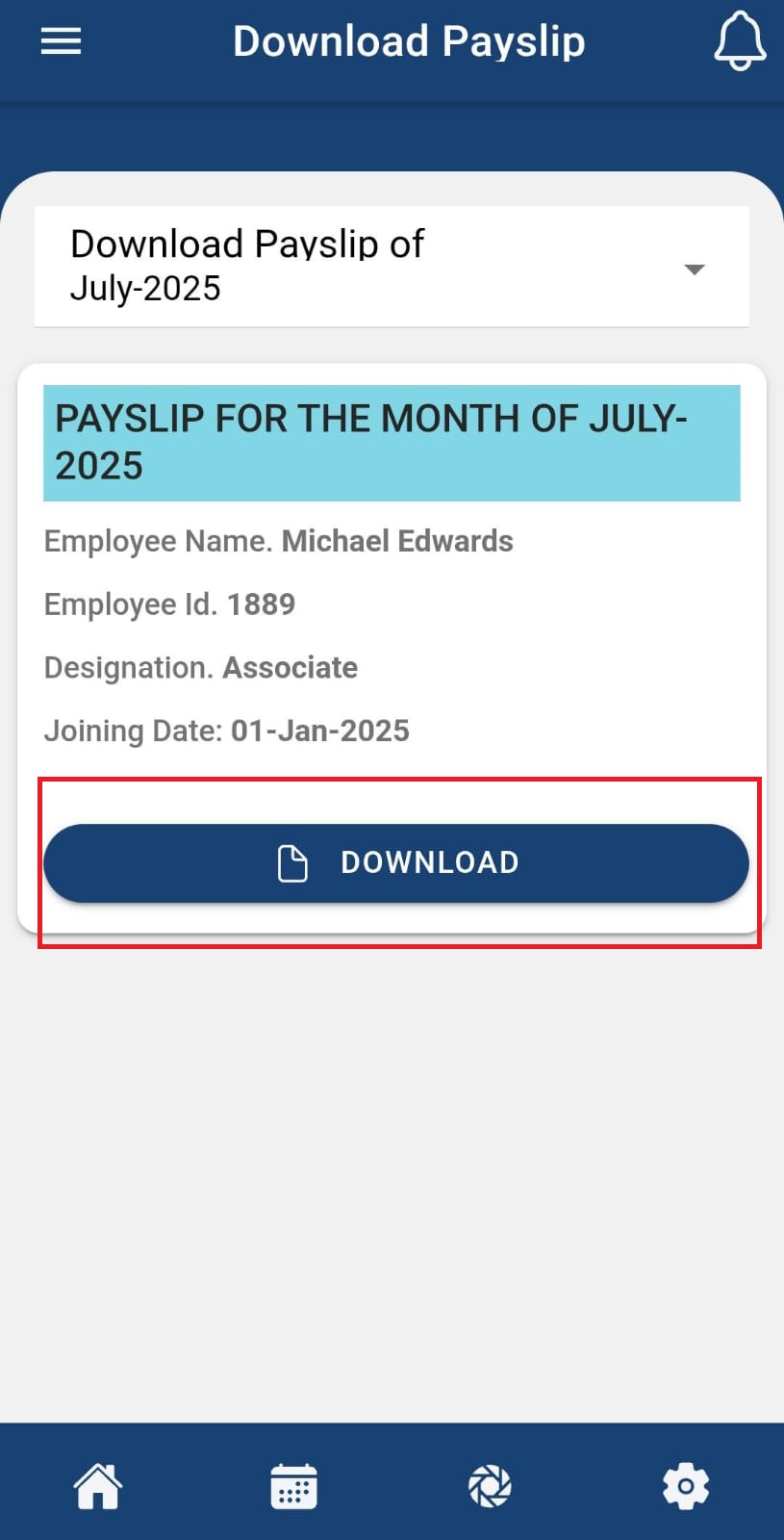Viewport: 784px width, 1540px height.
Task: Open the notifications bell
Action: click(x=740, y=41)
